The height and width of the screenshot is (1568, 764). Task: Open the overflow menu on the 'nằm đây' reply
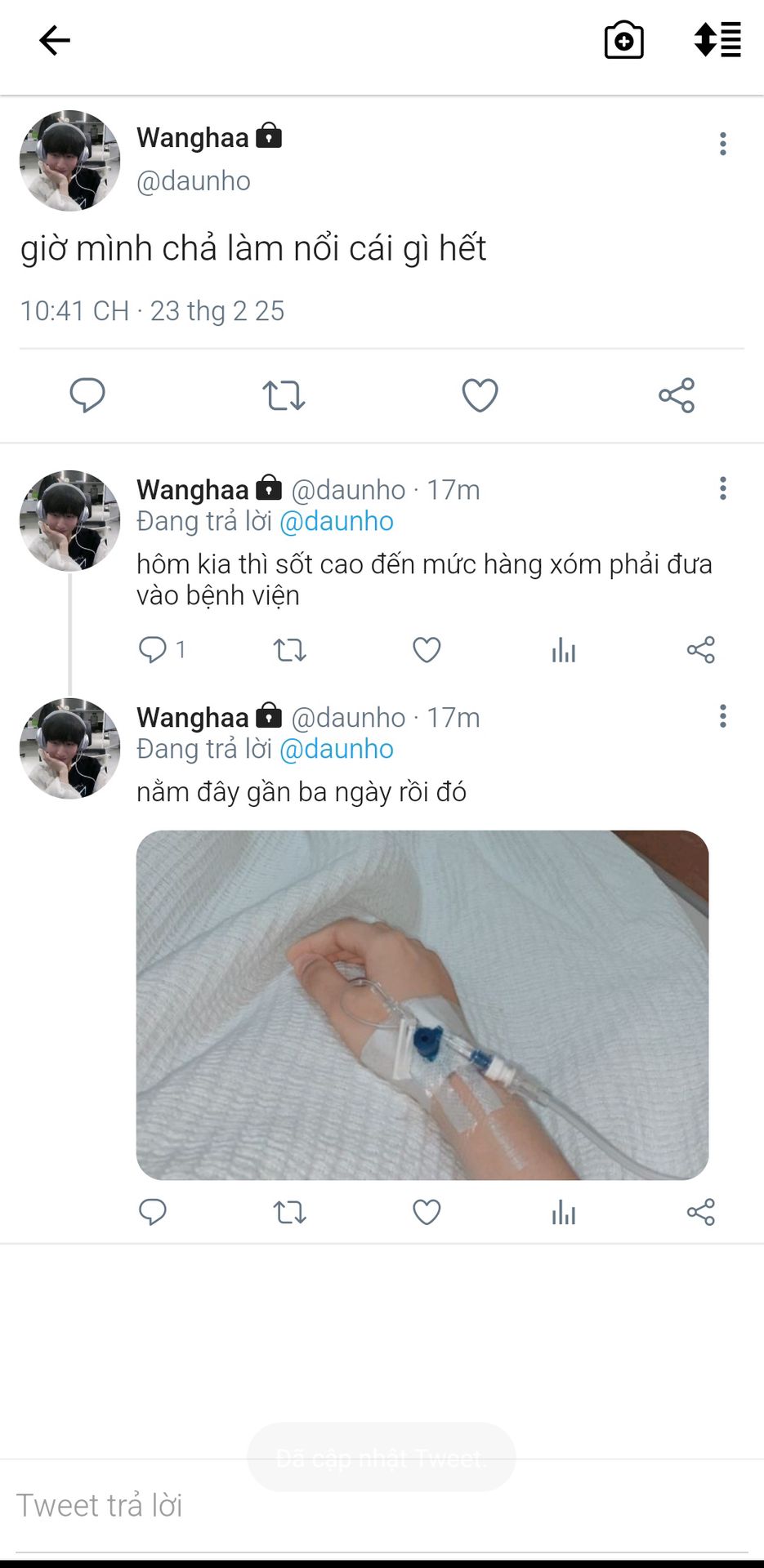[x=722, y=716]
